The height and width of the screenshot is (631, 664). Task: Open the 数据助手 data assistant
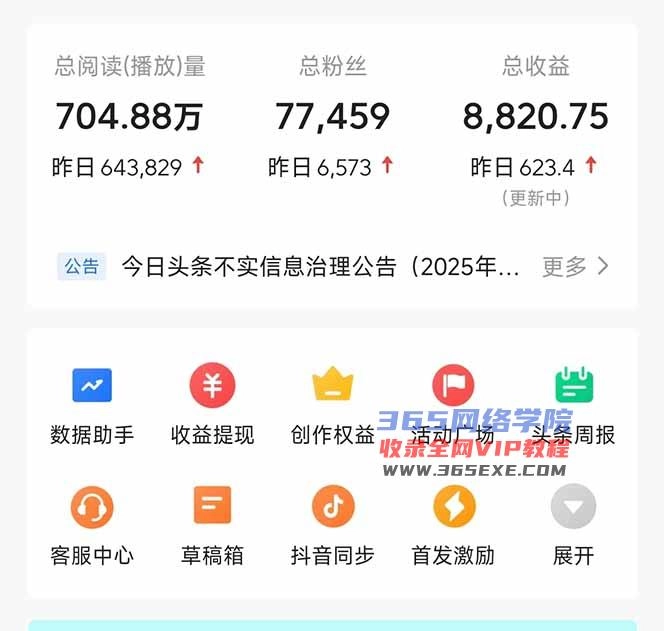click(x=92, y=386)
